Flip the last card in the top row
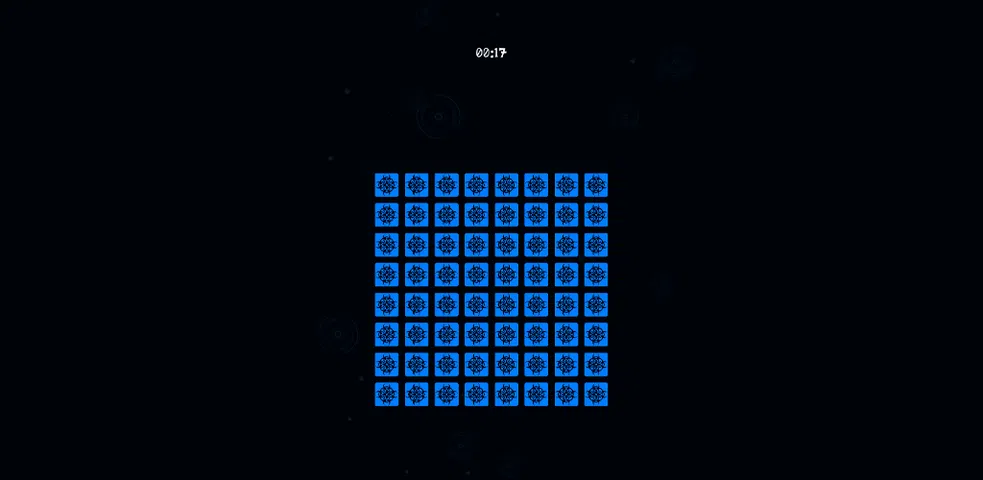This screenshot has width=983, height=480. point(596,185)
